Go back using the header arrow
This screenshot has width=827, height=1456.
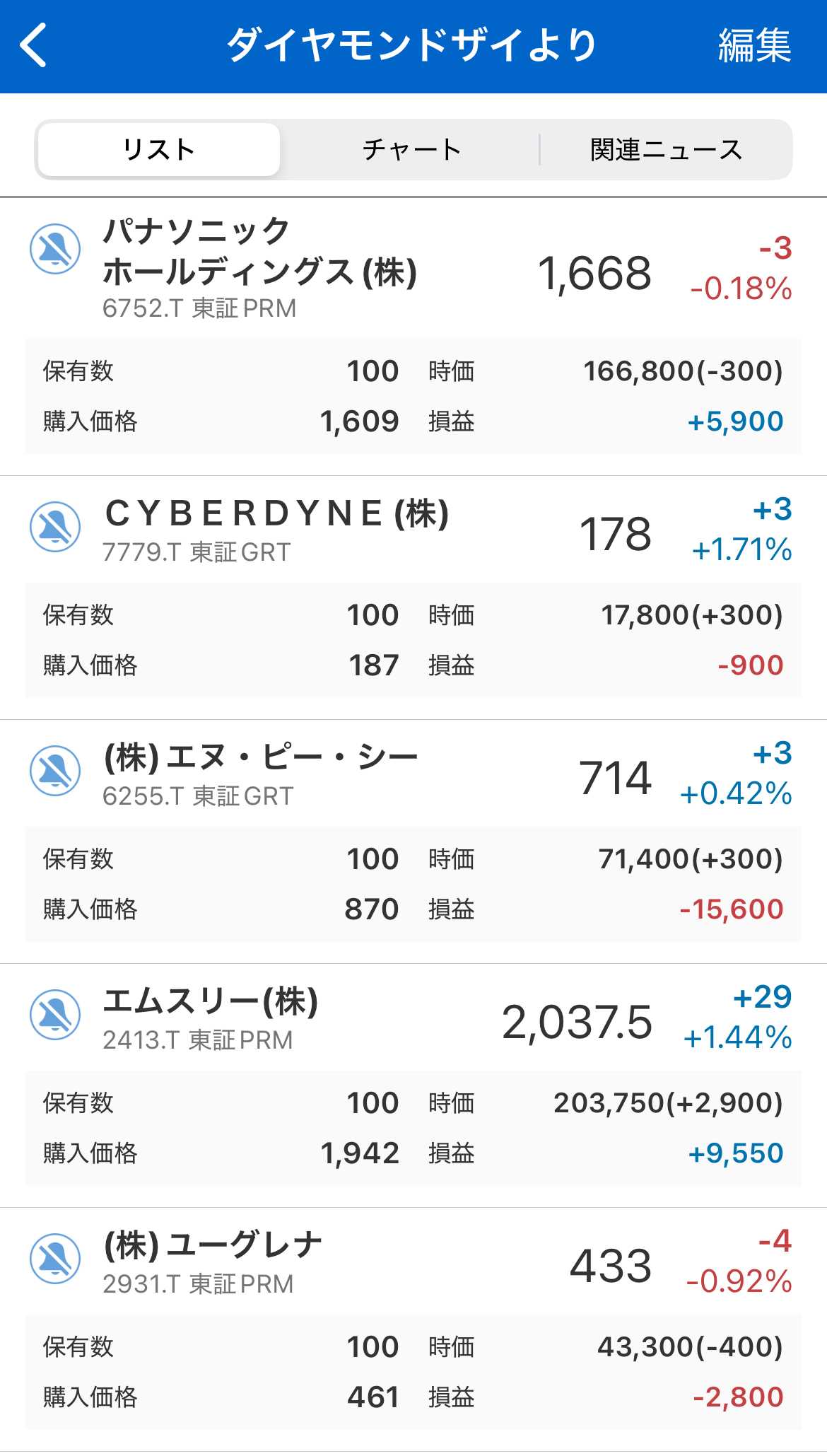coord(33,45)
